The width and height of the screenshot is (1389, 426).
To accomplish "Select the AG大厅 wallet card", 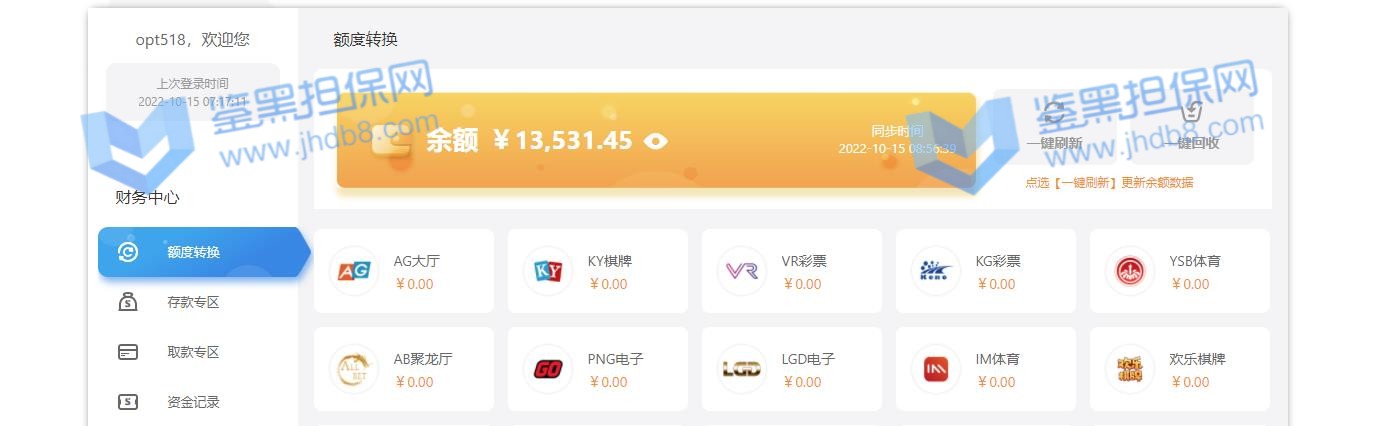I will coord(403,271).
